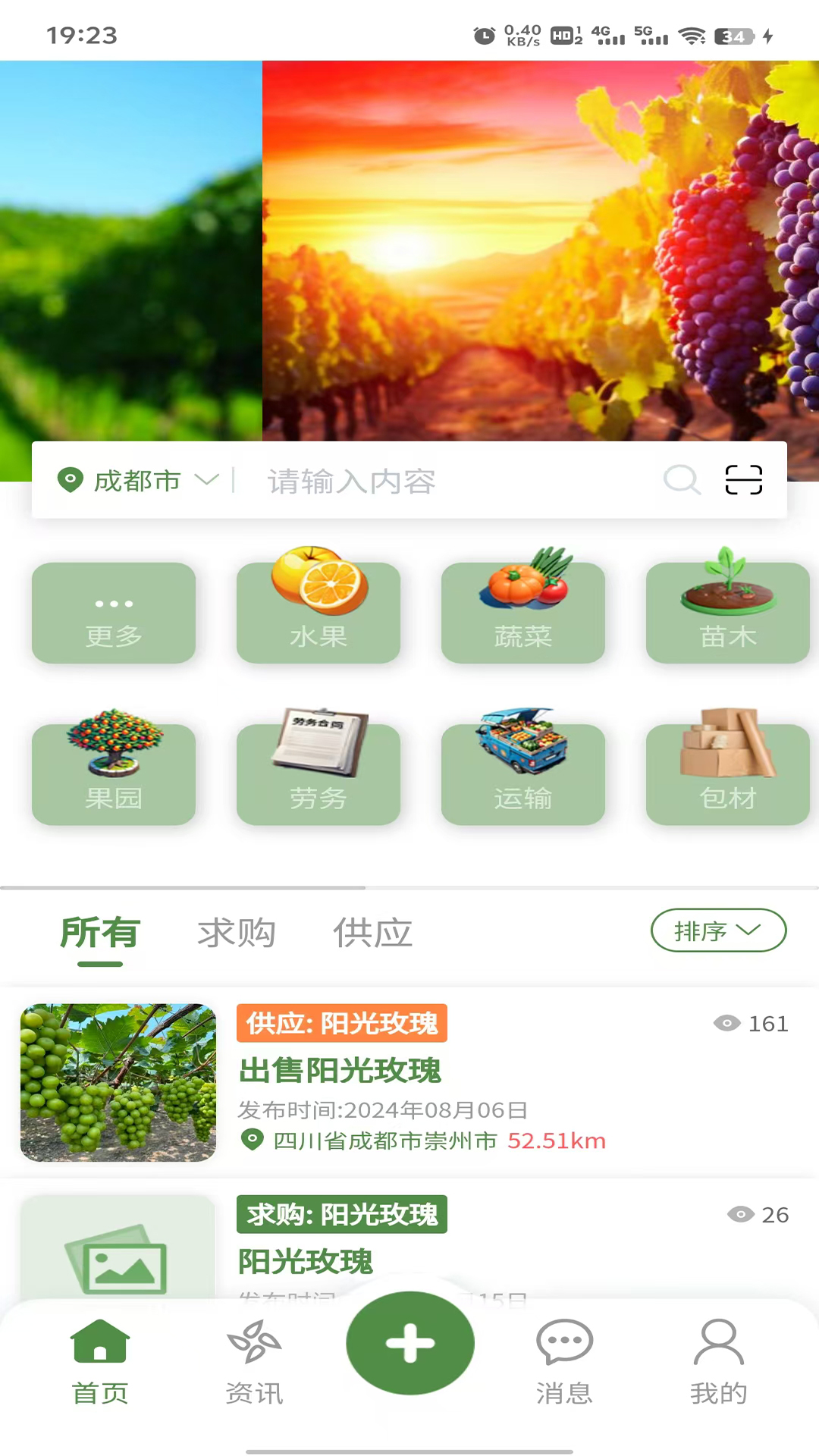819x1456 pixels.
Task: Switch to the 供应 tab
Action: (373, 933)
